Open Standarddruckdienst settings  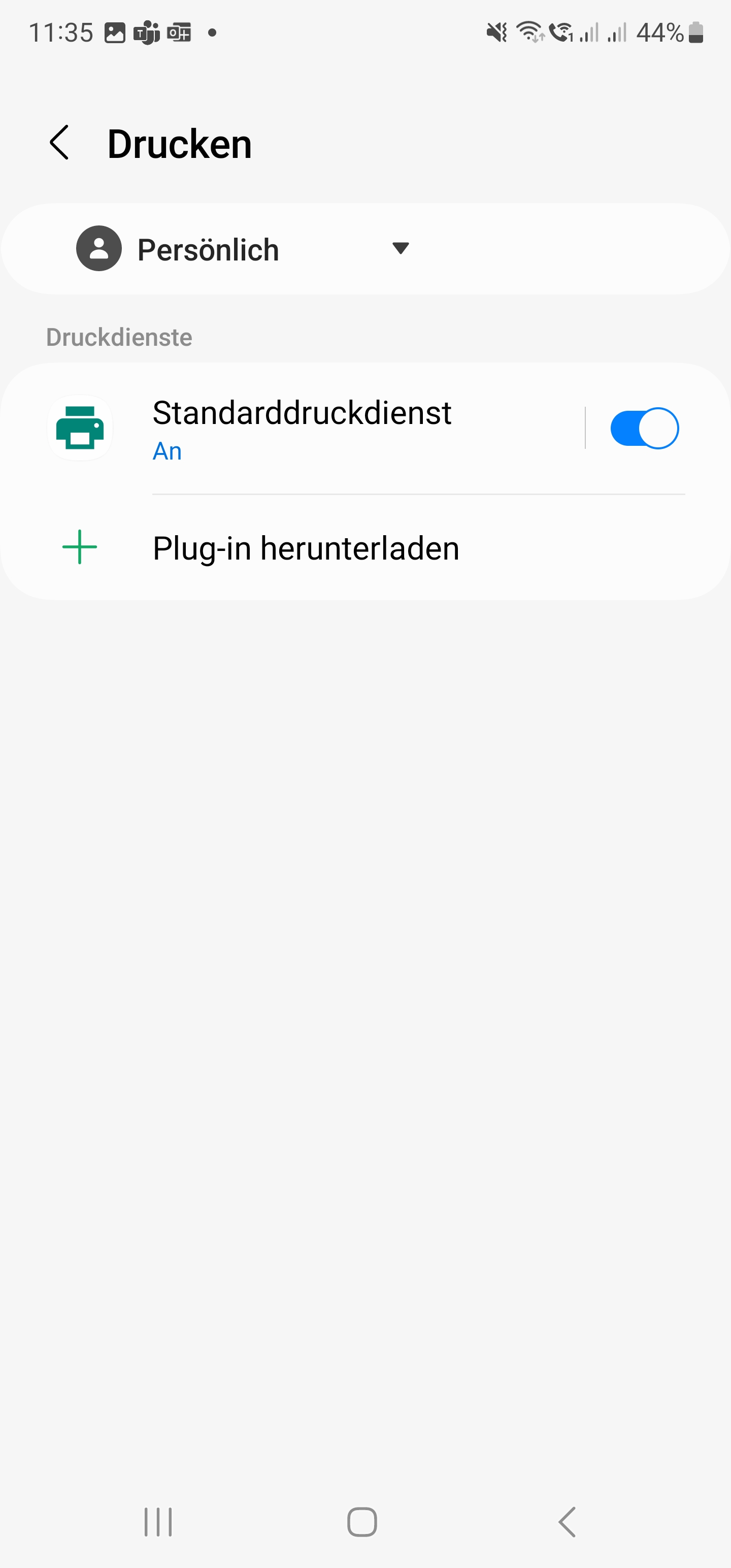click(302, 428)
